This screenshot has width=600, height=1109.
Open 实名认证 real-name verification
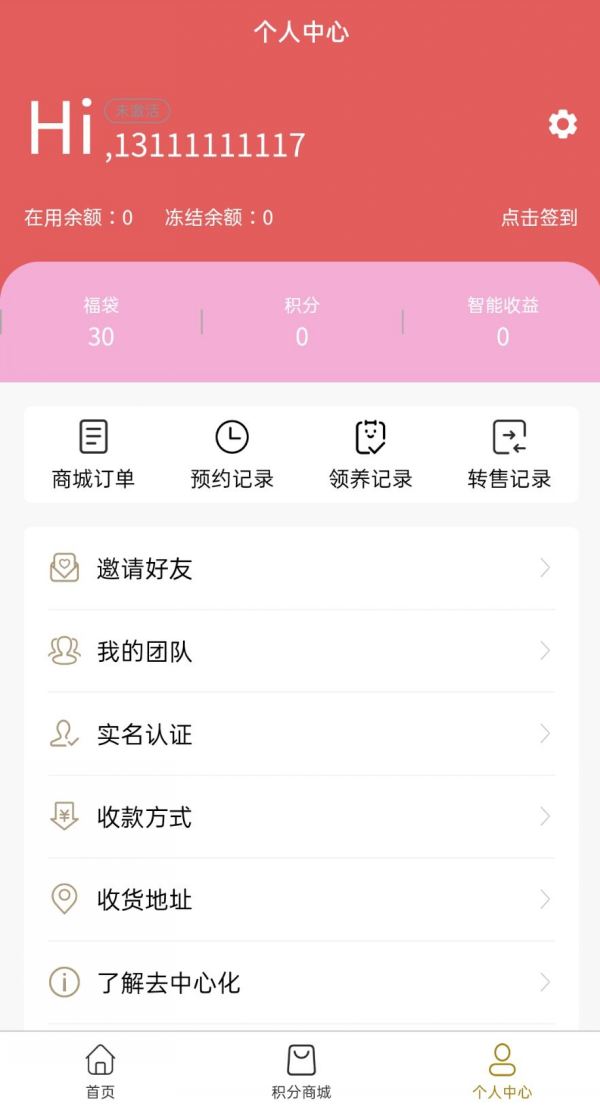tap(300, 735)
